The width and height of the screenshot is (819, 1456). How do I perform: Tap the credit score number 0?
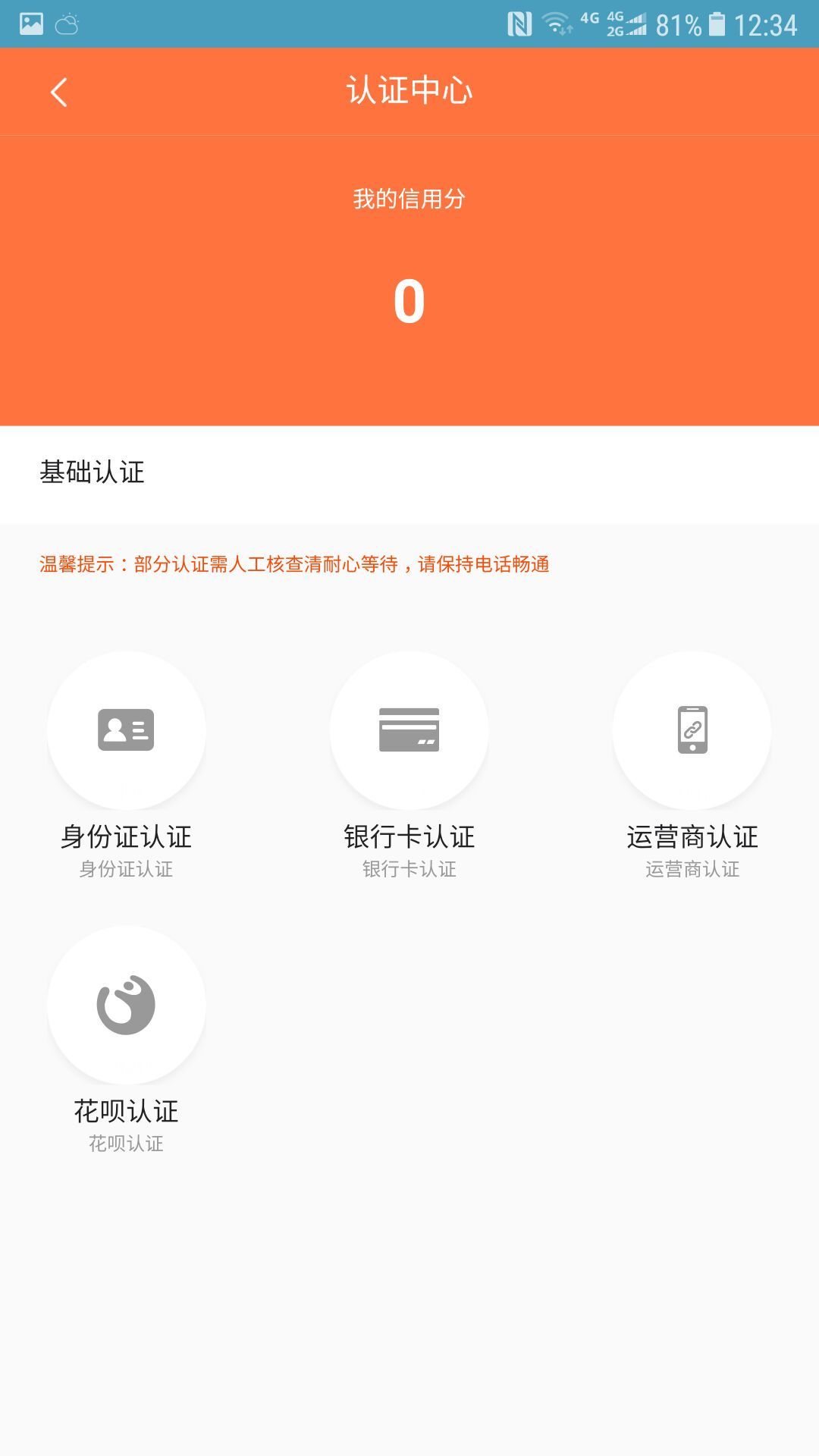point(409,300)
